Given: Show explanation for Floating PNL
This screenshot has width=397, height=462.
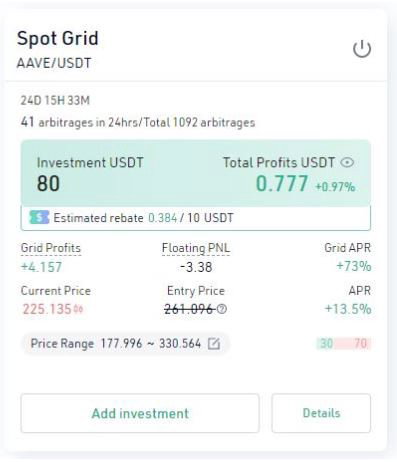Looking at the screenshot, I should [196, 248].
